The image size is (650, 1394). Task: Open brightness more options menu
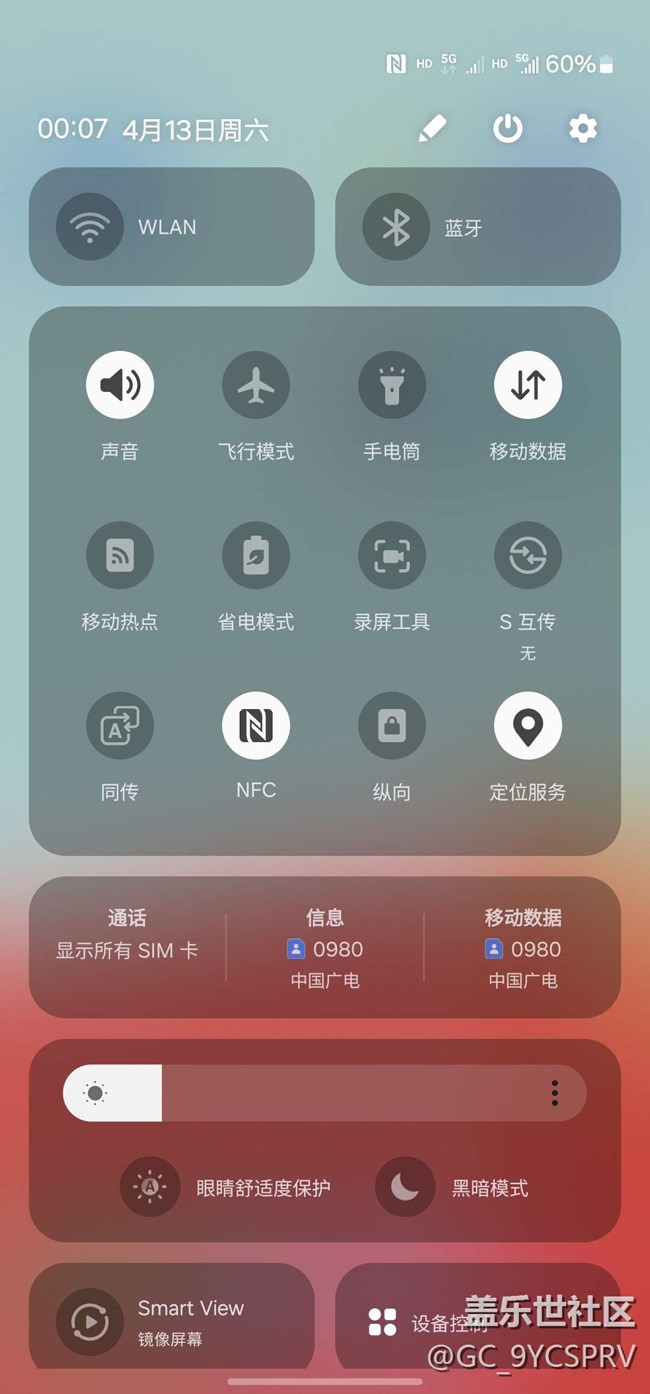[555, 1093]
